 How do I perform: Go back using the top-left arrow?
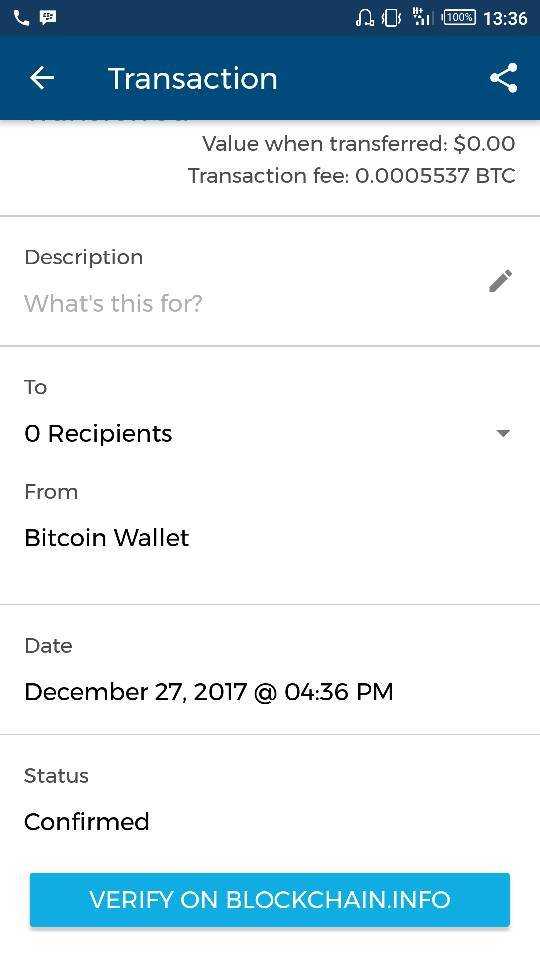[x=42, y=78]
